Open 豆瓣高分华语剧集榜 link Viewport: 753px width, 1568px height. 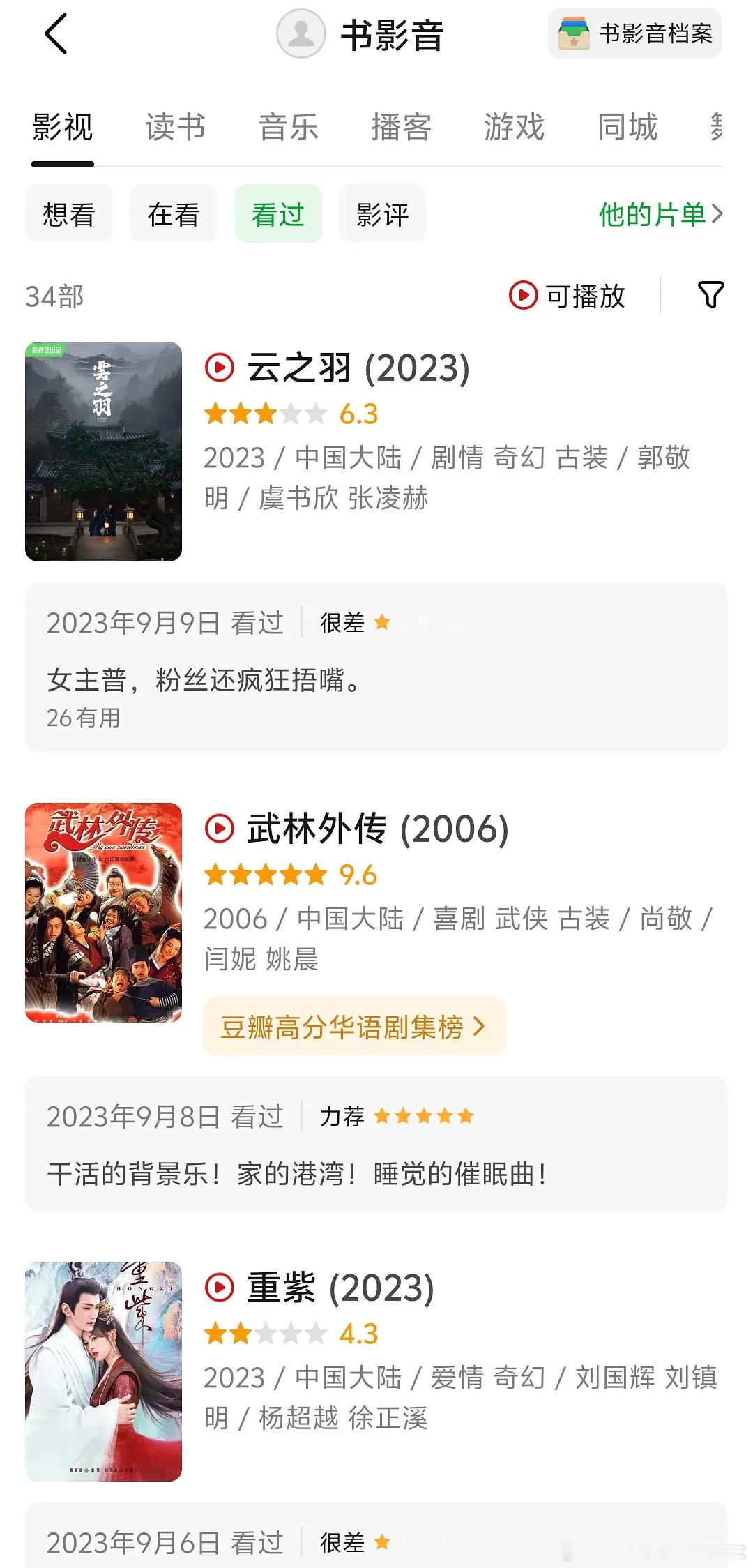pos(354,1027)
